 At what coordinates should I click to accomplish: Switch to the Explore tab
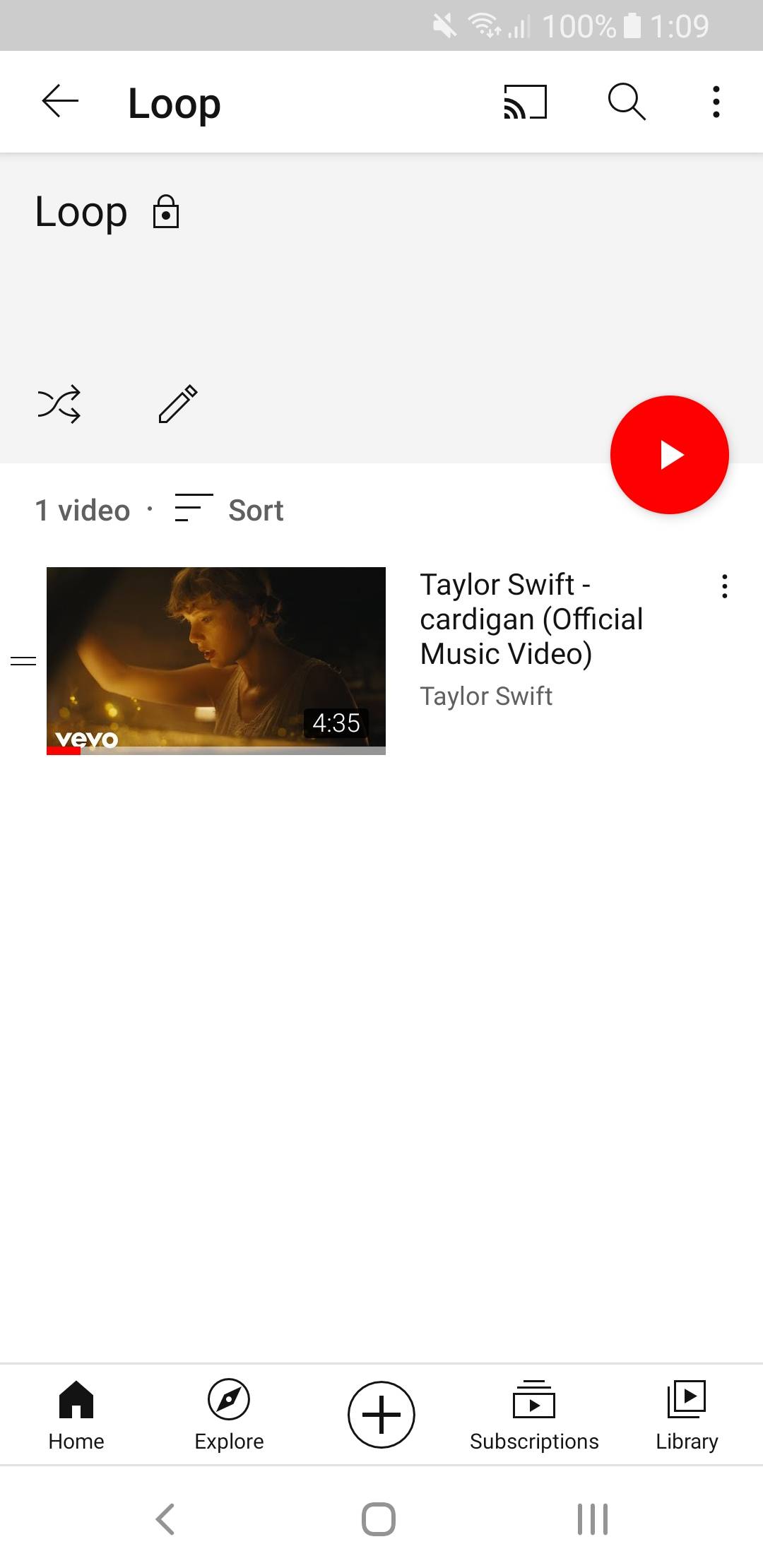(x=229, y=1414)
